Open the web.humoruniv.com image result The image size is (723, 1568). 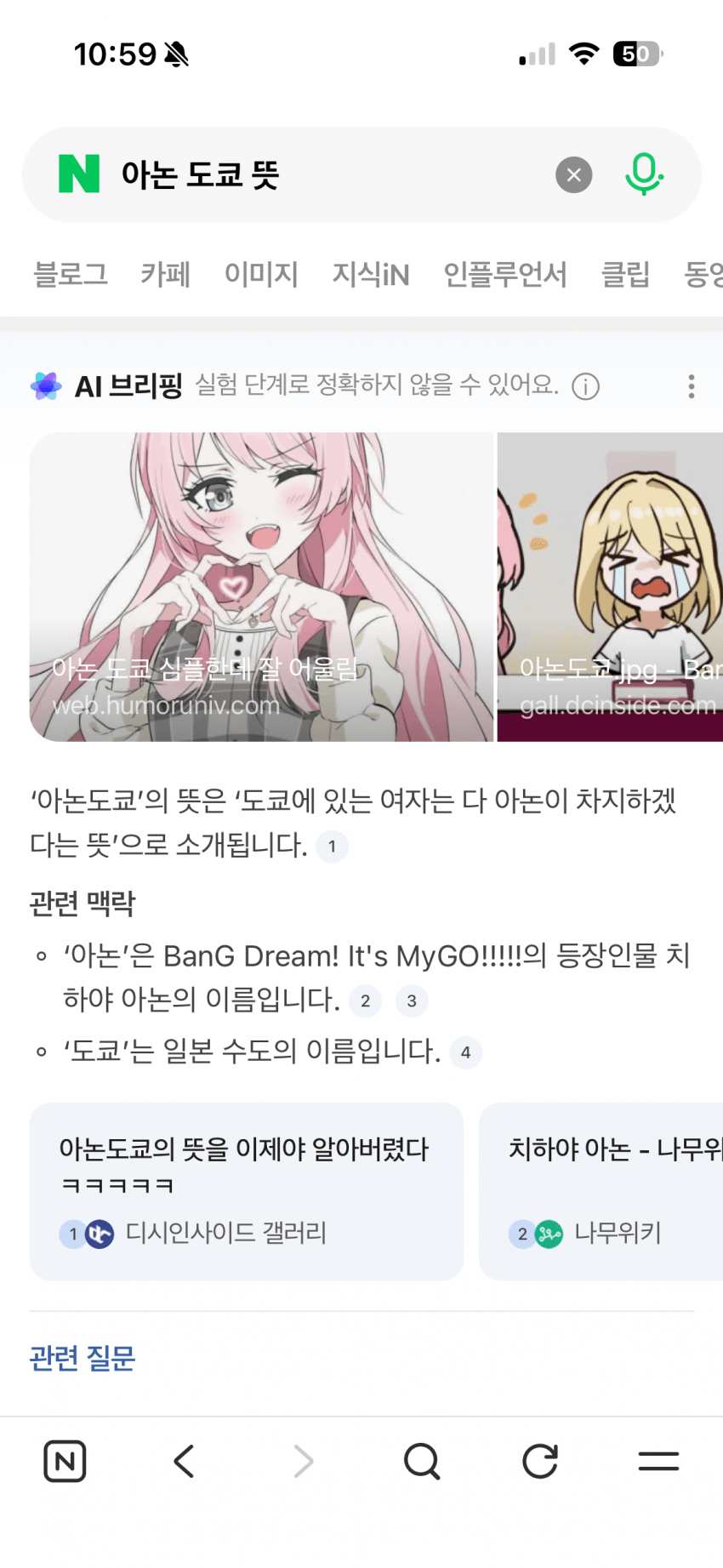click(261, 587)
